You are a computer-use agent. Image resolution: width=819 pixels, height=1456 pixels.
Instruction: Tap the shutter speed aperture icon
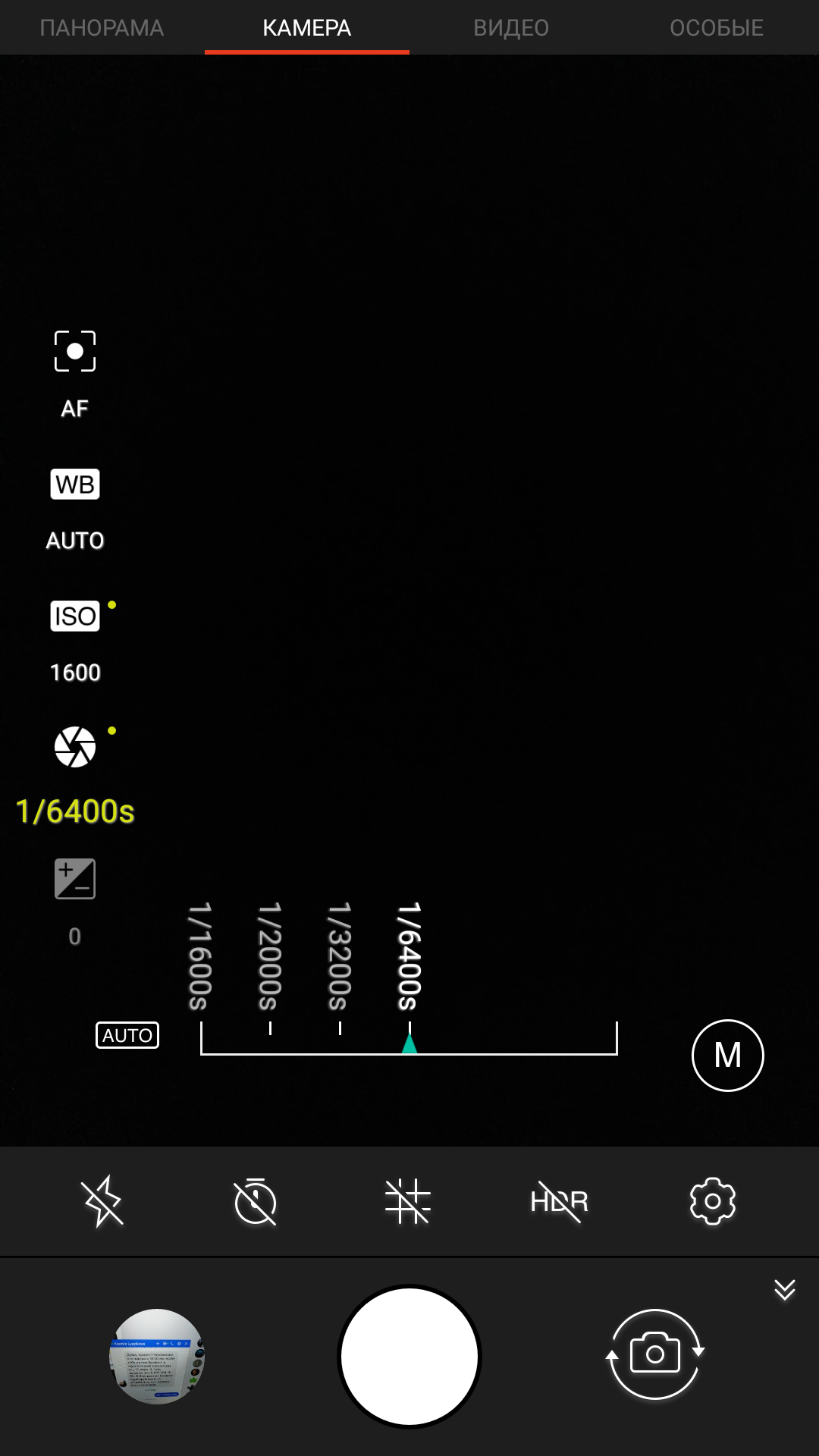coord(75,748)
